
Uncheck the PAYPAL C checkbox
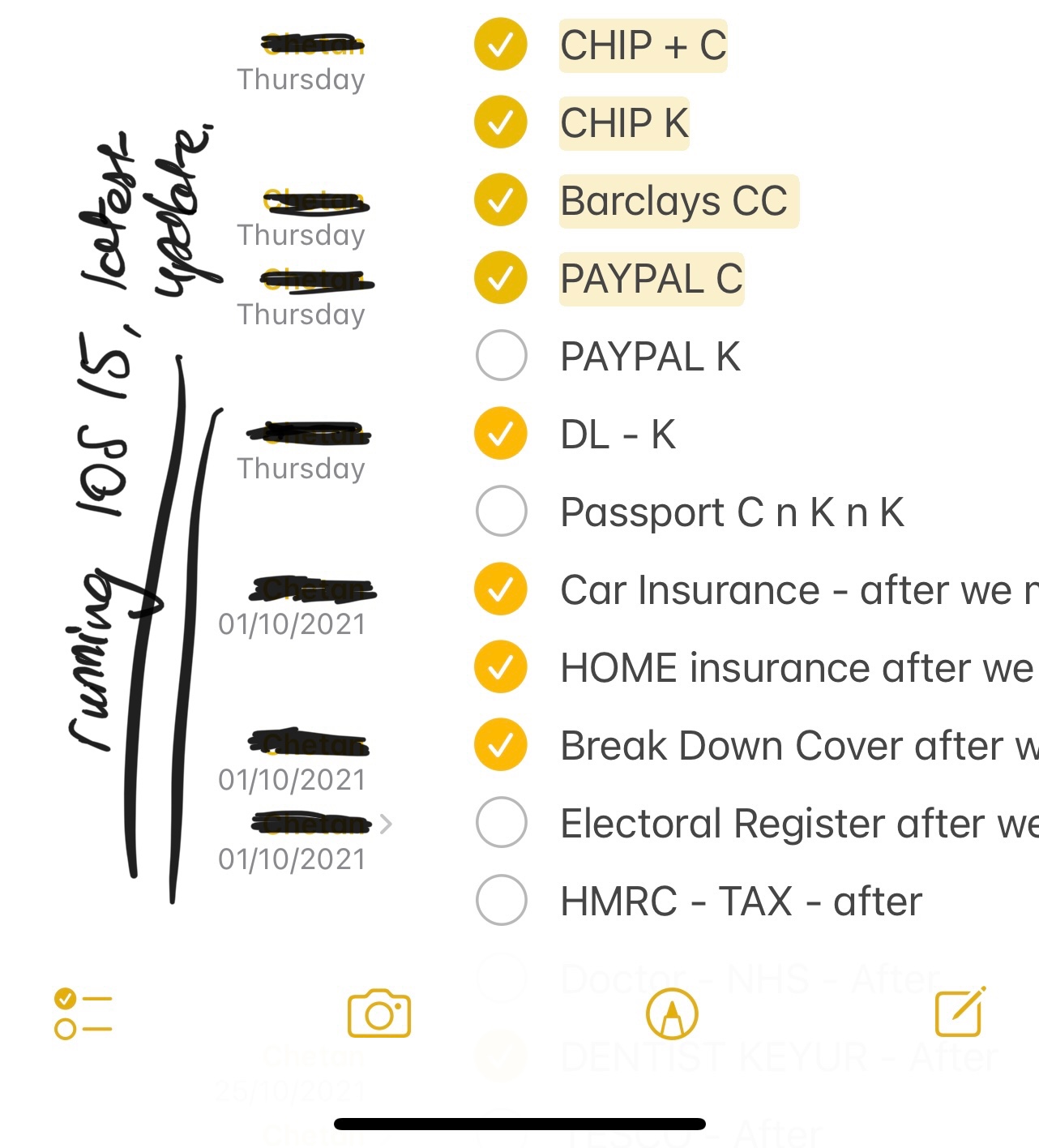(501, 278)
